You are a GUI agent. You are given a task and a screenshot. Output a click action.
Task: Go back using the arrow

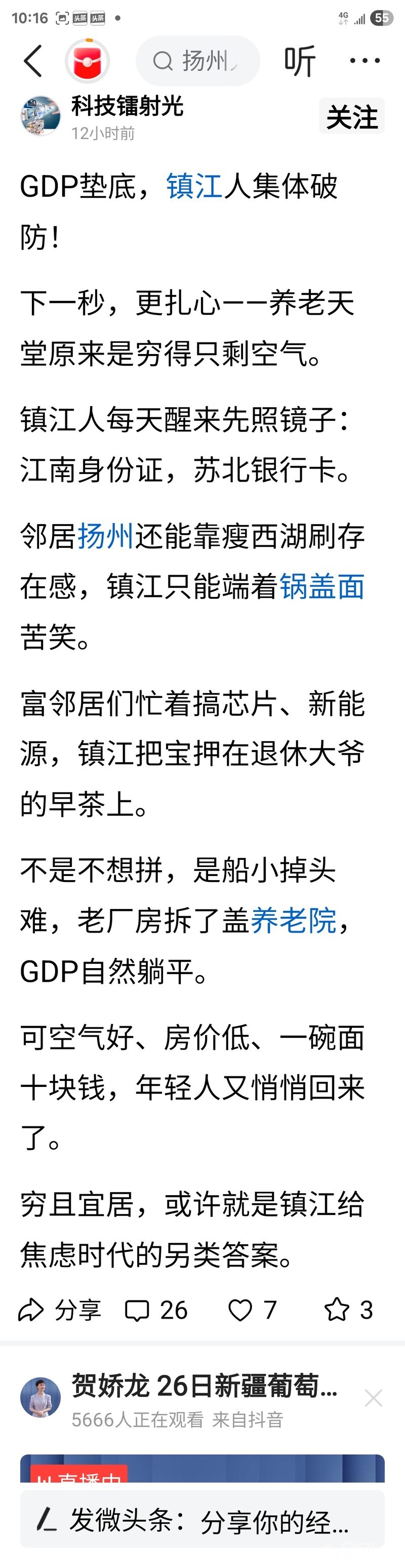click(33, 61)
